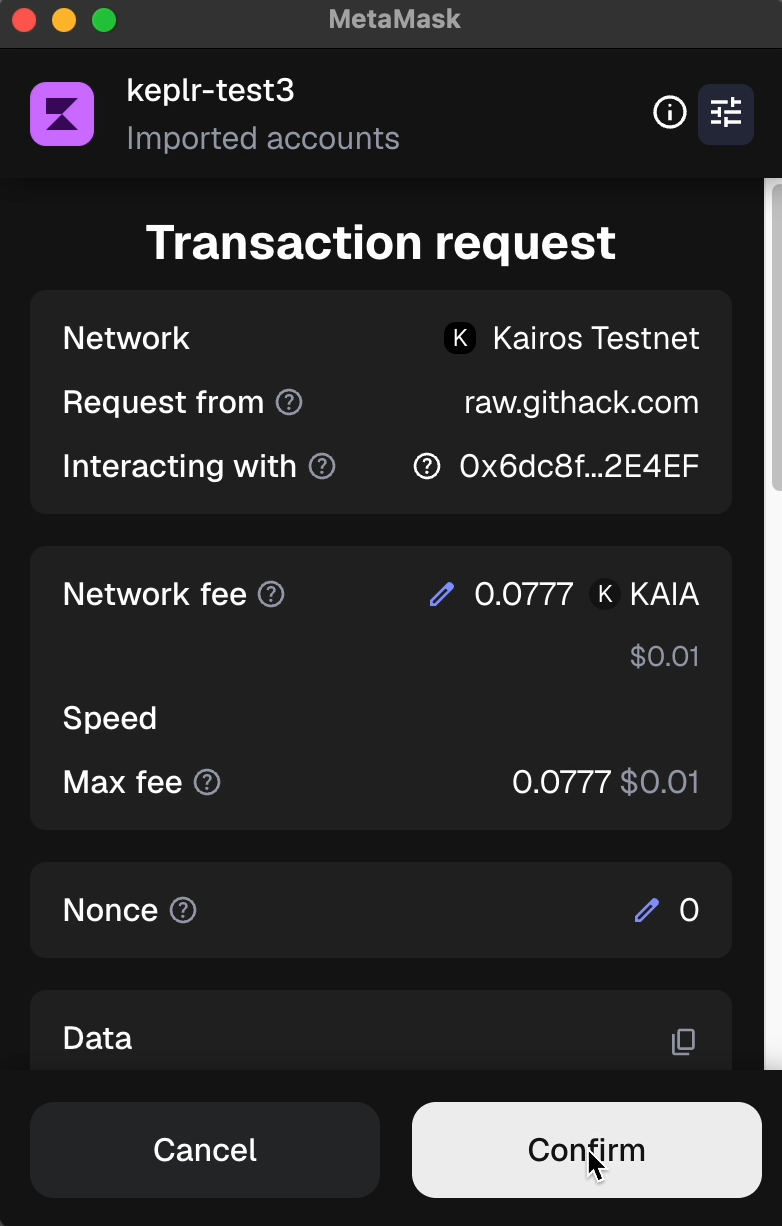
Task: Click the Max fee question mark icon
Action: click(x=207, y=782)
